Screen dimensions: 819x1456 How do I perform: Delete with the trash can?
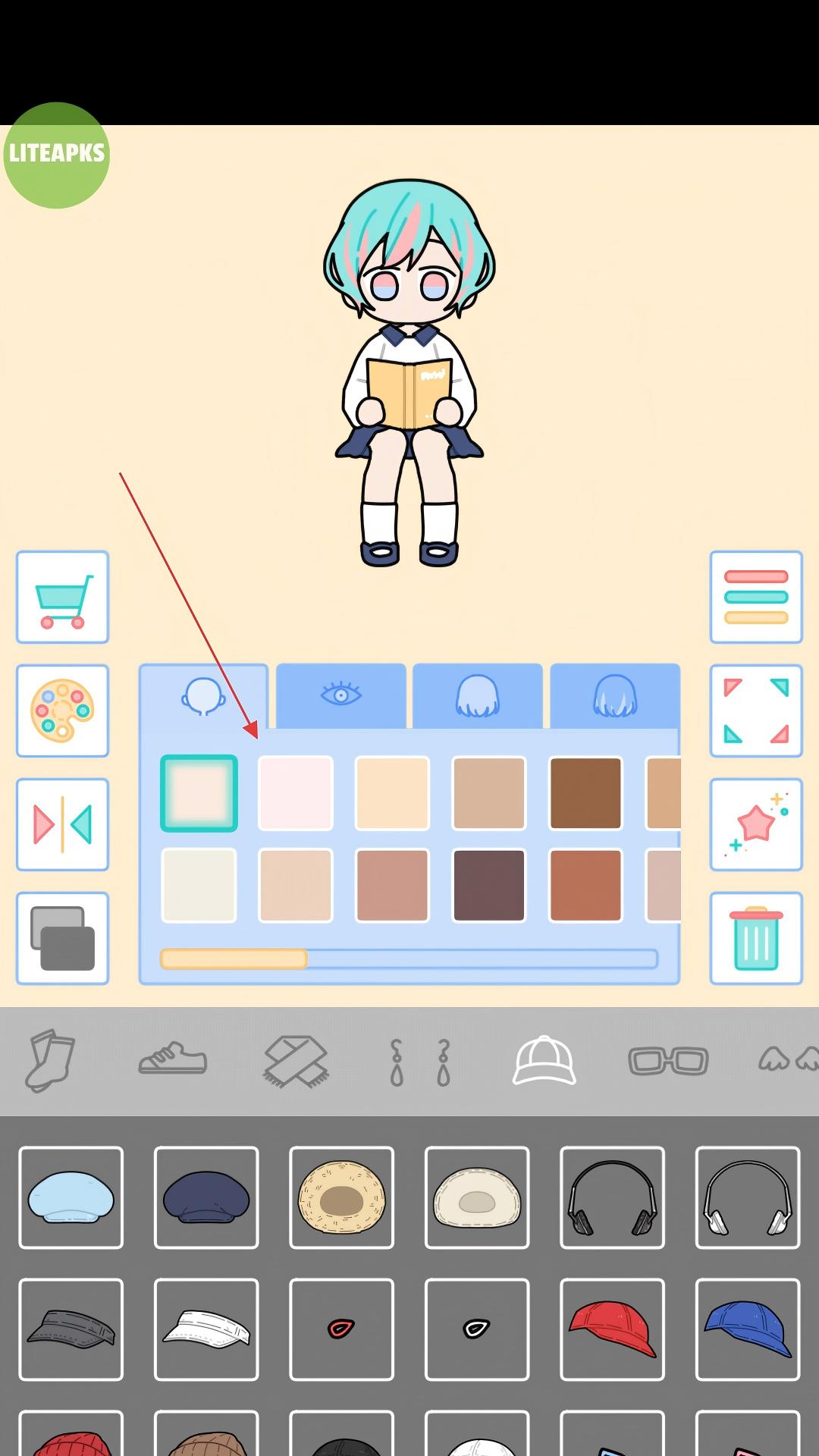[756, 938]
